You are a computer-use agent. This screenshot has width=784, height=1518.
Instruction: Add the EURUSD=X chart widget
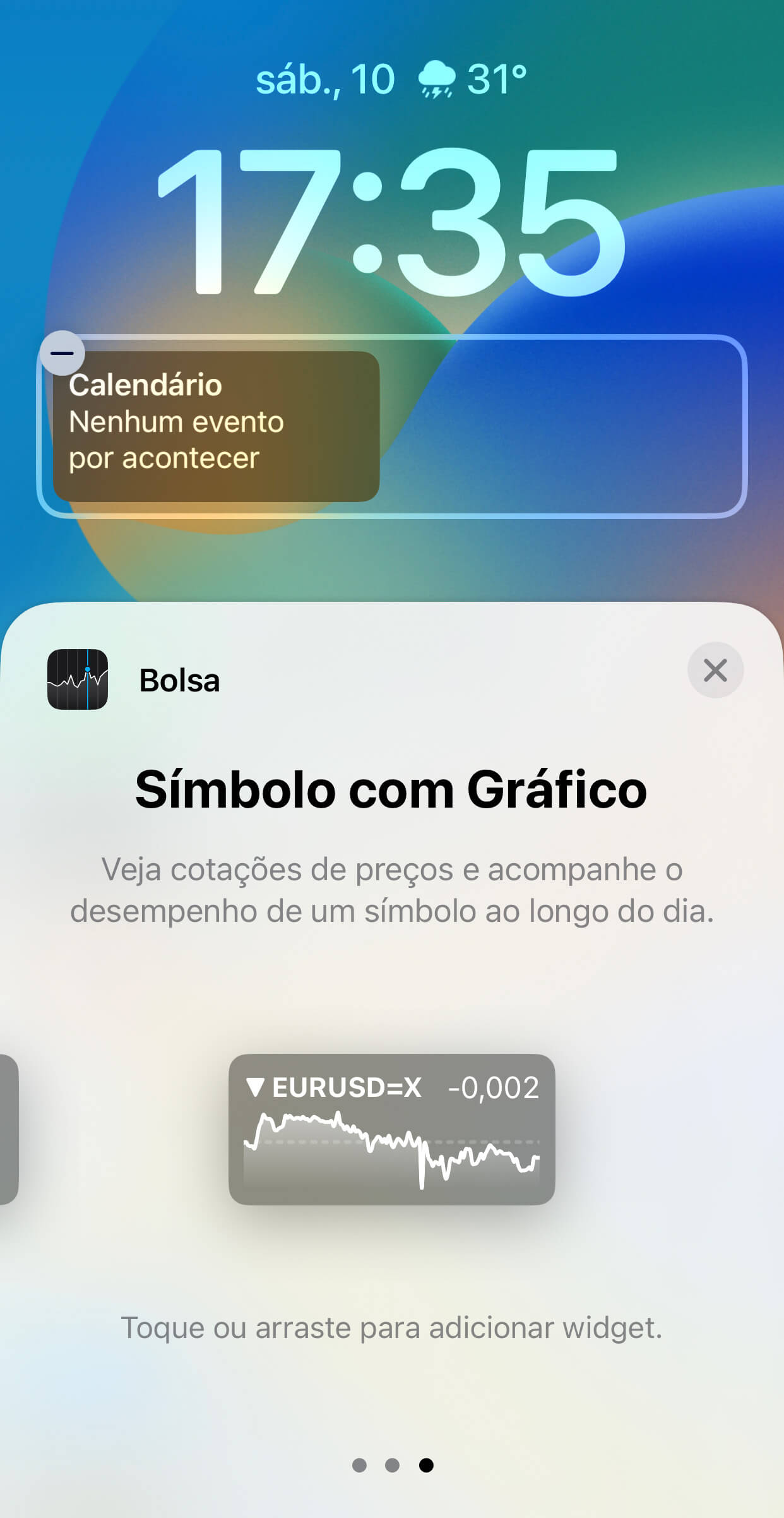tap(391, 1129)
